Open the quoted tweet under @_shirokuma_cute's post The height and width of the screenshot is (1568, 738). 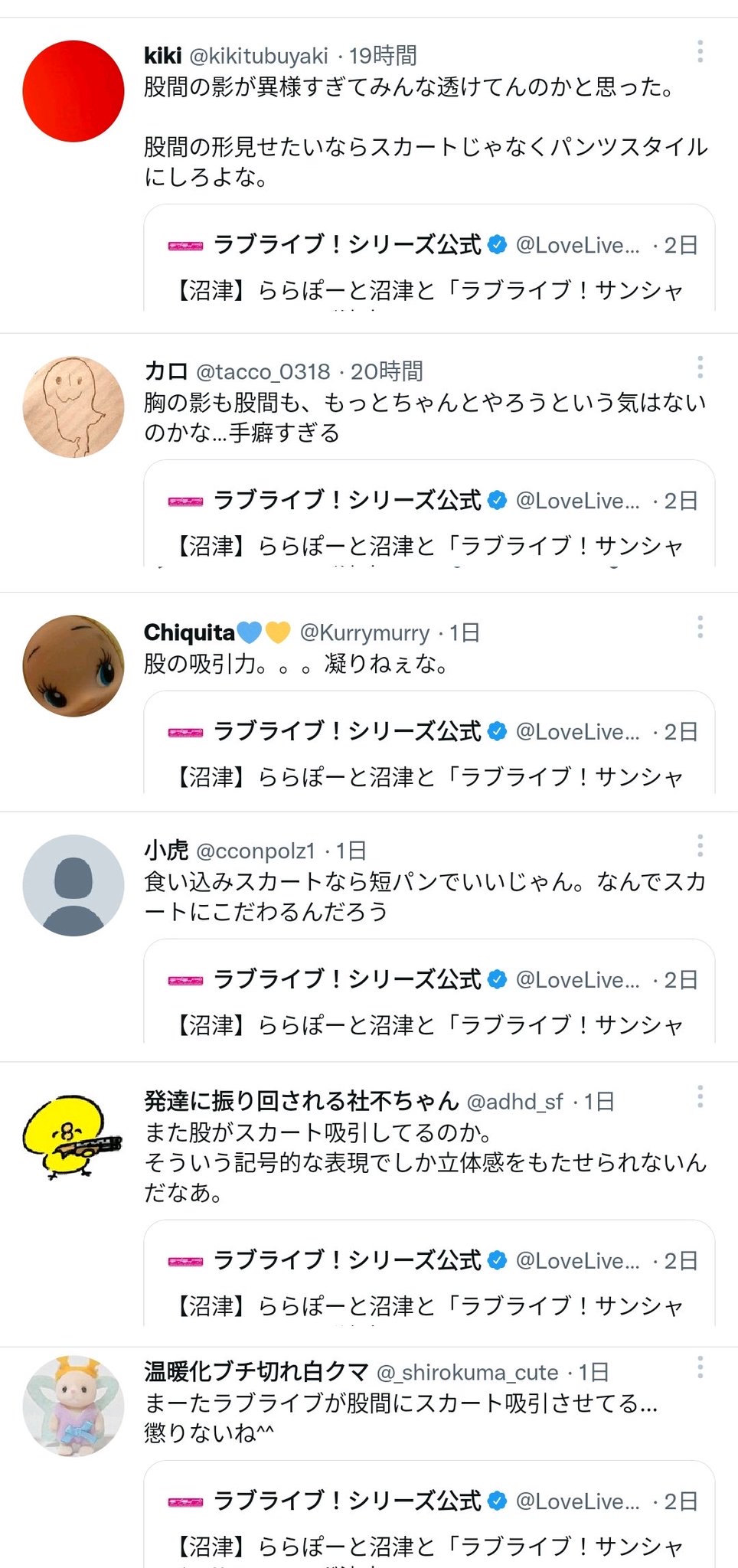[x=429, y=1514]
